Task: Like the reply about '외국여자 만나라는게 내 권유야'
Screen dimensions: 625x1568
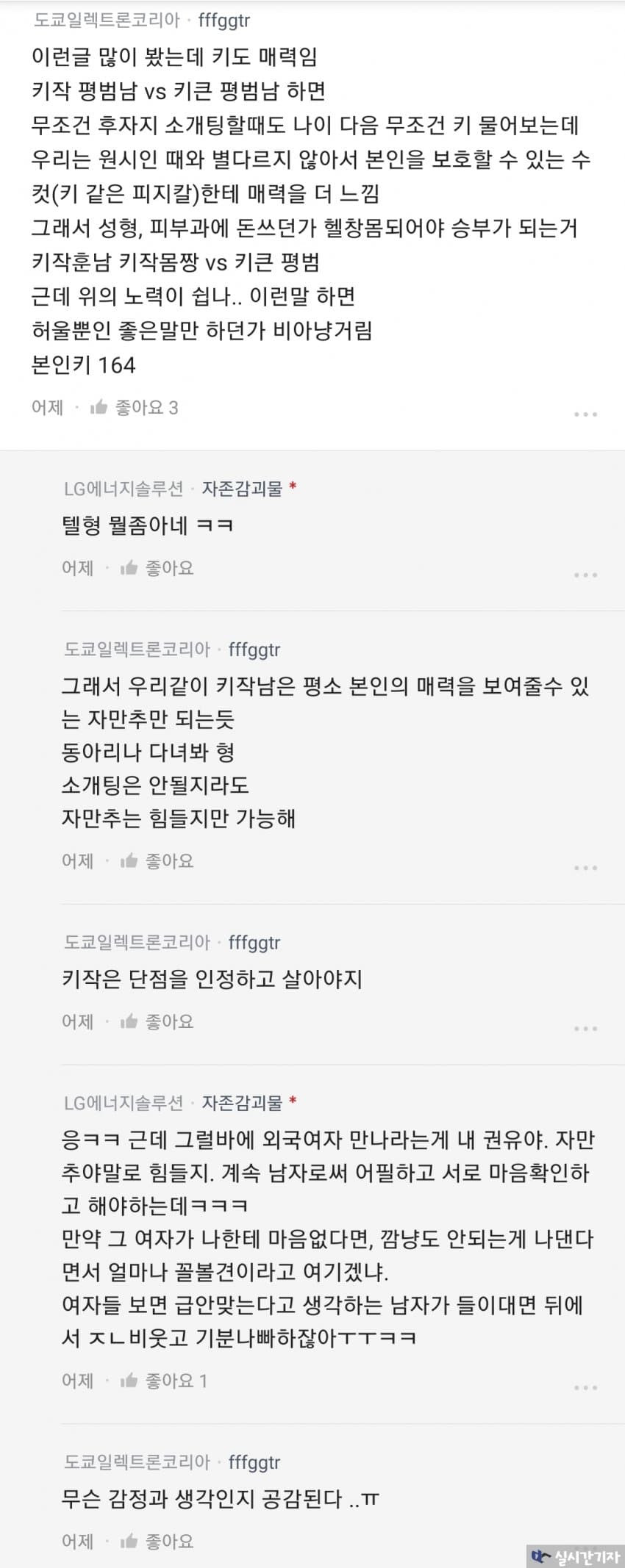Action: pos(163,1381)
